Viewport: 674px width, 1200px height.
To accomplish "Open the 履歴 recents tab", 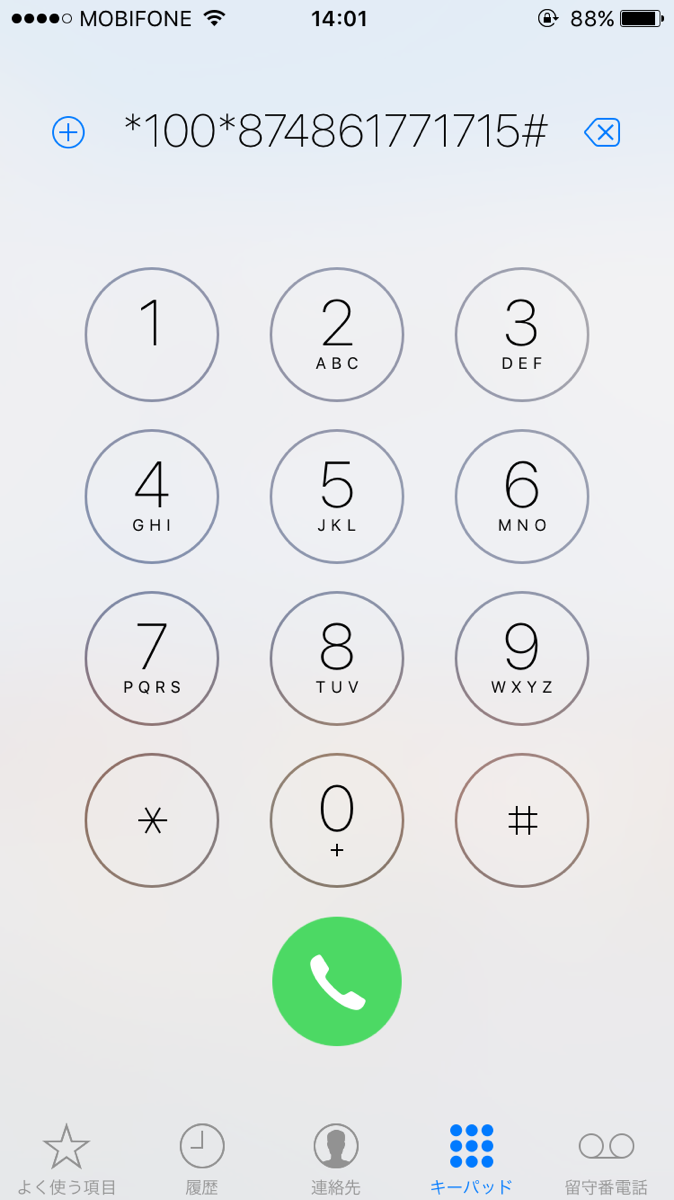I will (x=202, y=1158).
